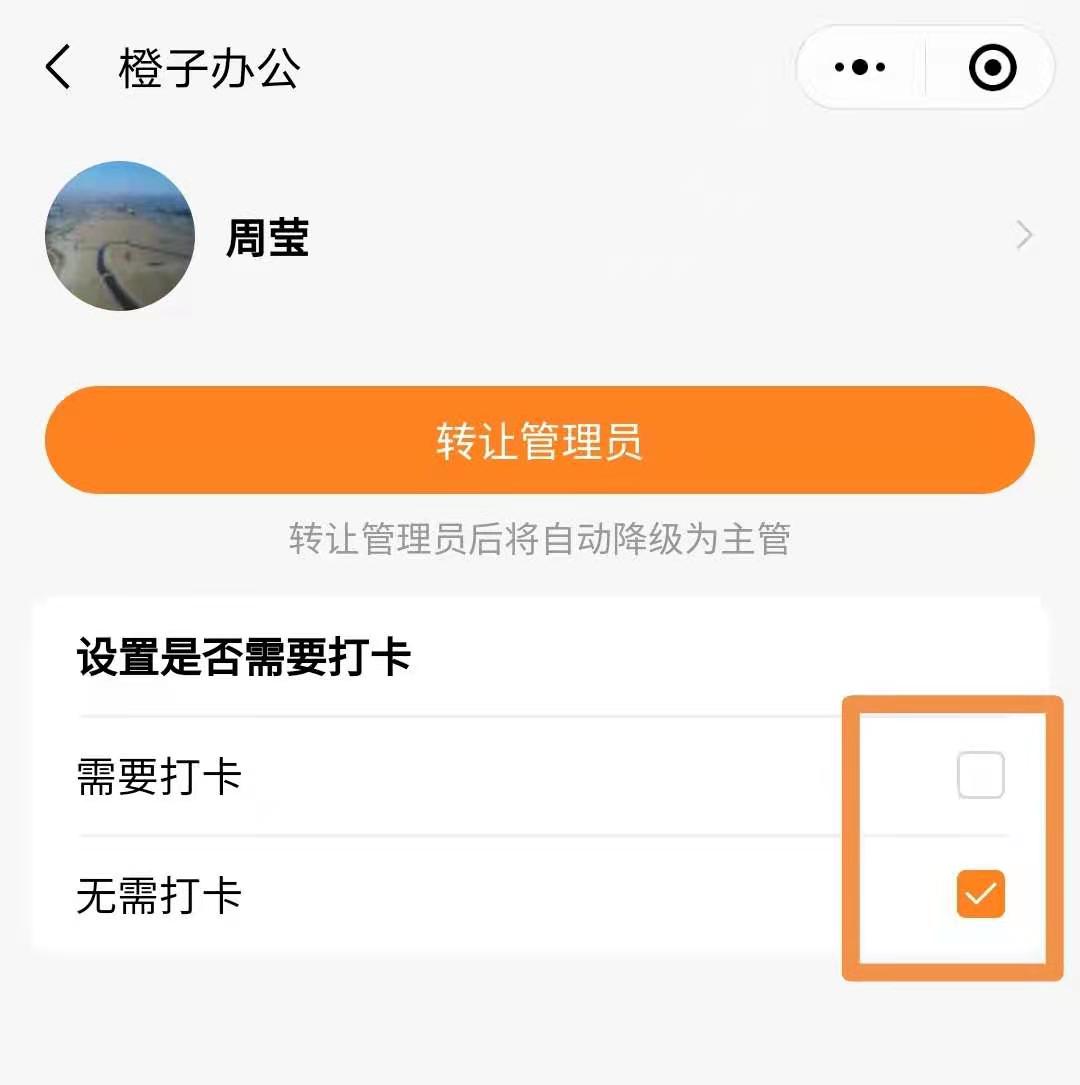Open the mini program more options menu
The width and height of the screenshot is (1080, 1085).
(x=860, y=68)
